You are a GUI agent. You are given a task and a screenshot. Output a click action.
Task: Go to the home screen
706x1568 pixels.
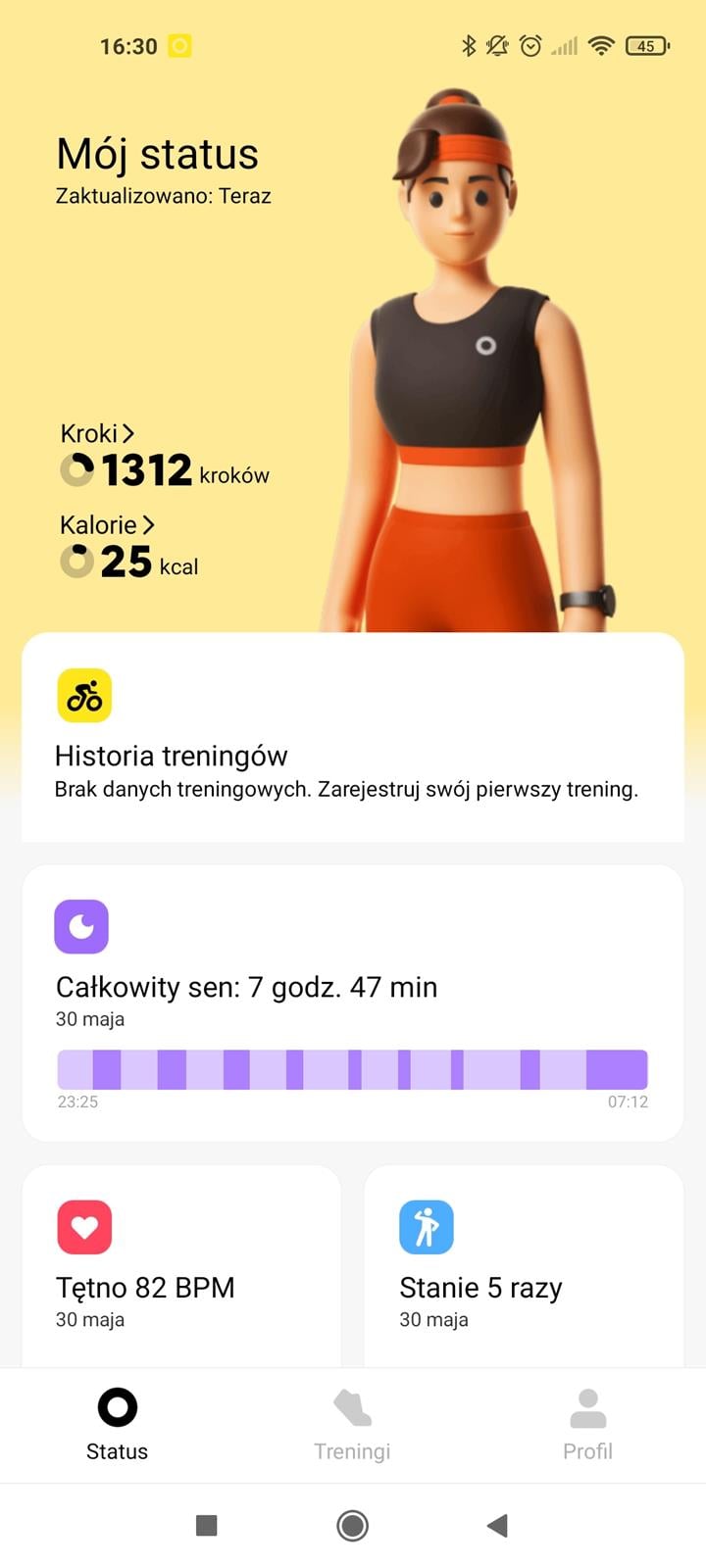click(352, 1525)
